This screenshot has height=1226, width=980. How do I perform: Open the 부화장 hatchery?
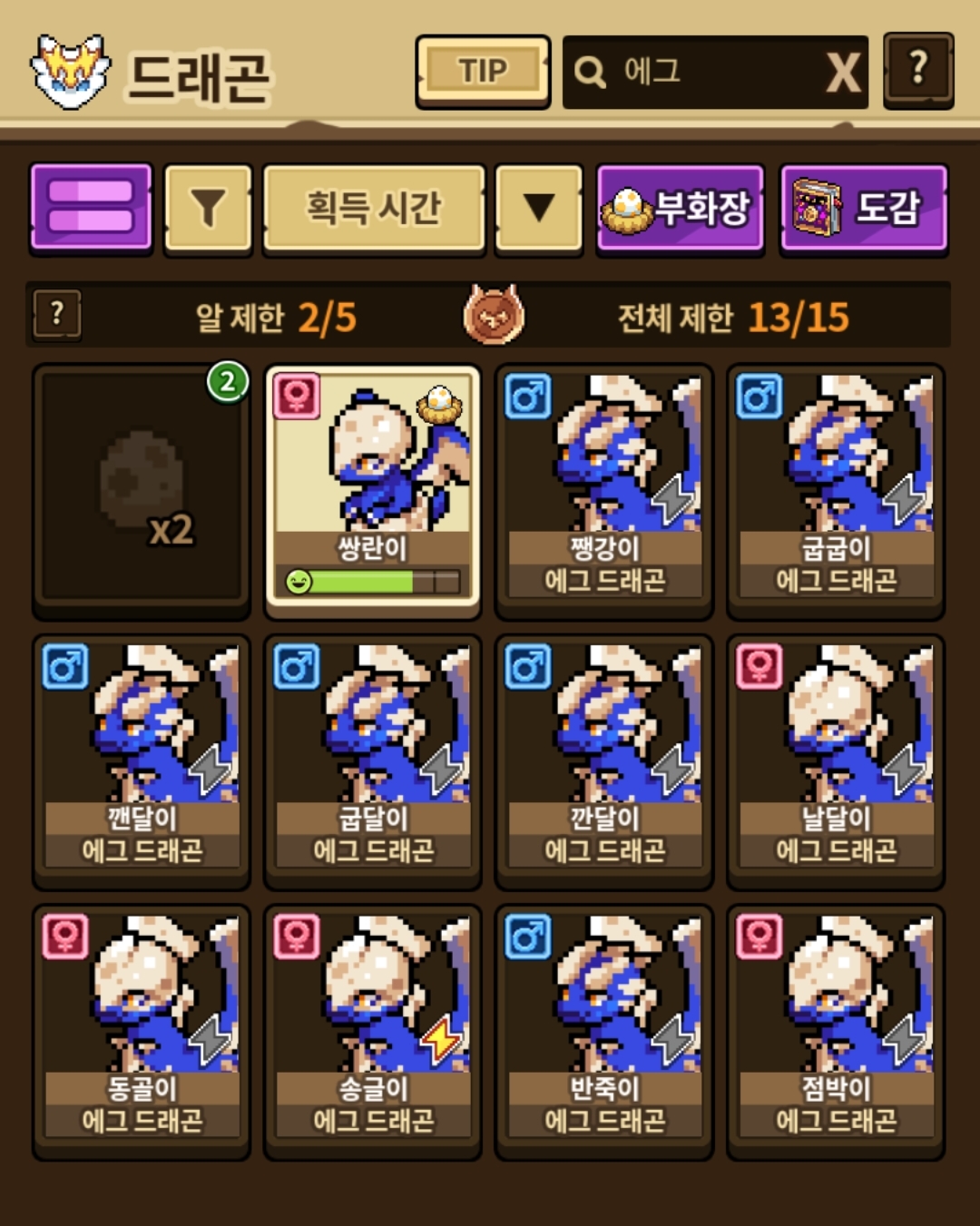[680, 208]
